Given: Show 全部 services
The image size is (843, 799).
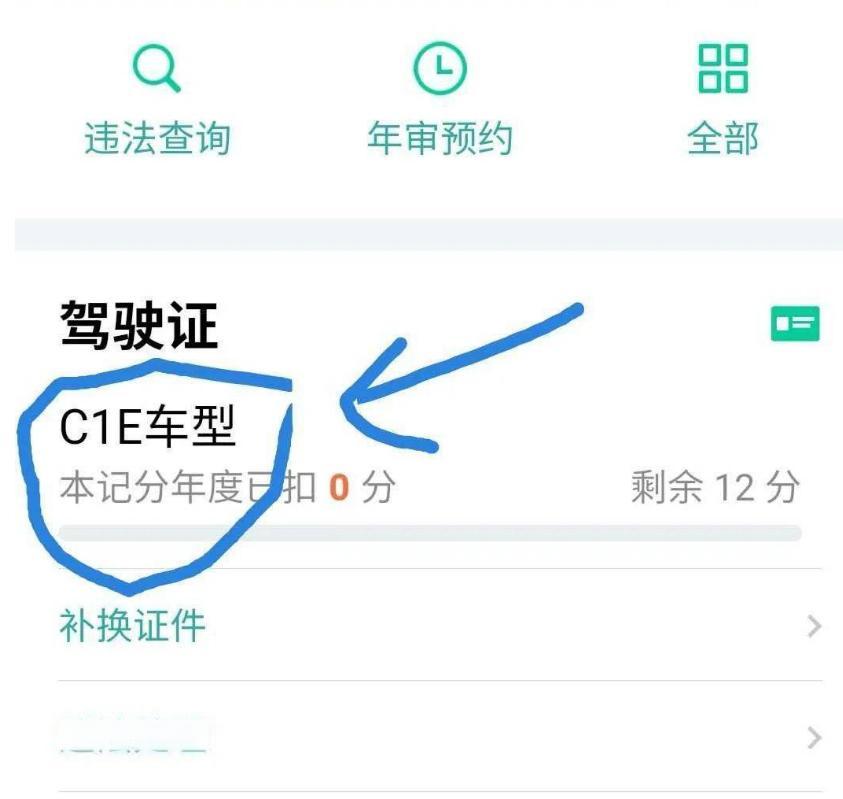Looking at the screenshot, I should click(722, 100).
